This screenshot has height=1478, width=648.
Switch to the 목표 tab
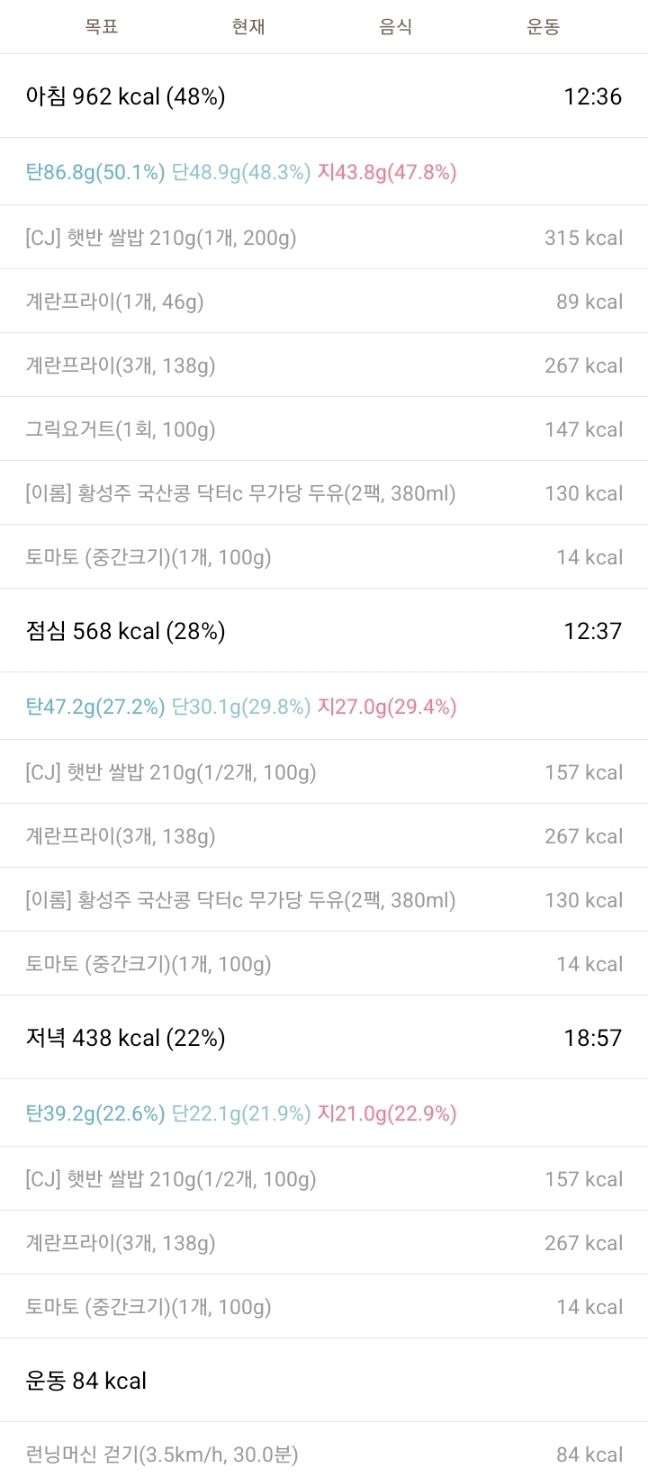102,27
